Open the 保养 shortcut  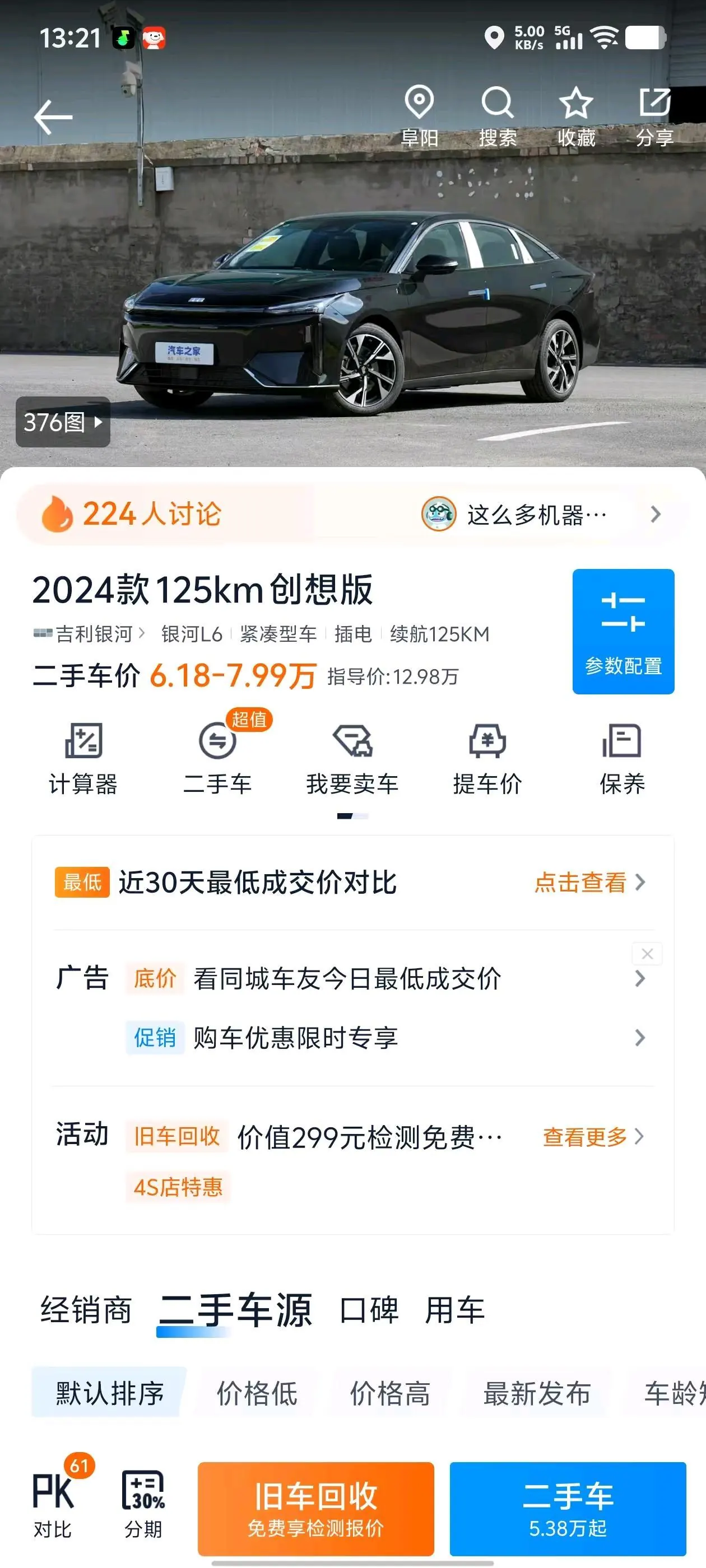622,759
